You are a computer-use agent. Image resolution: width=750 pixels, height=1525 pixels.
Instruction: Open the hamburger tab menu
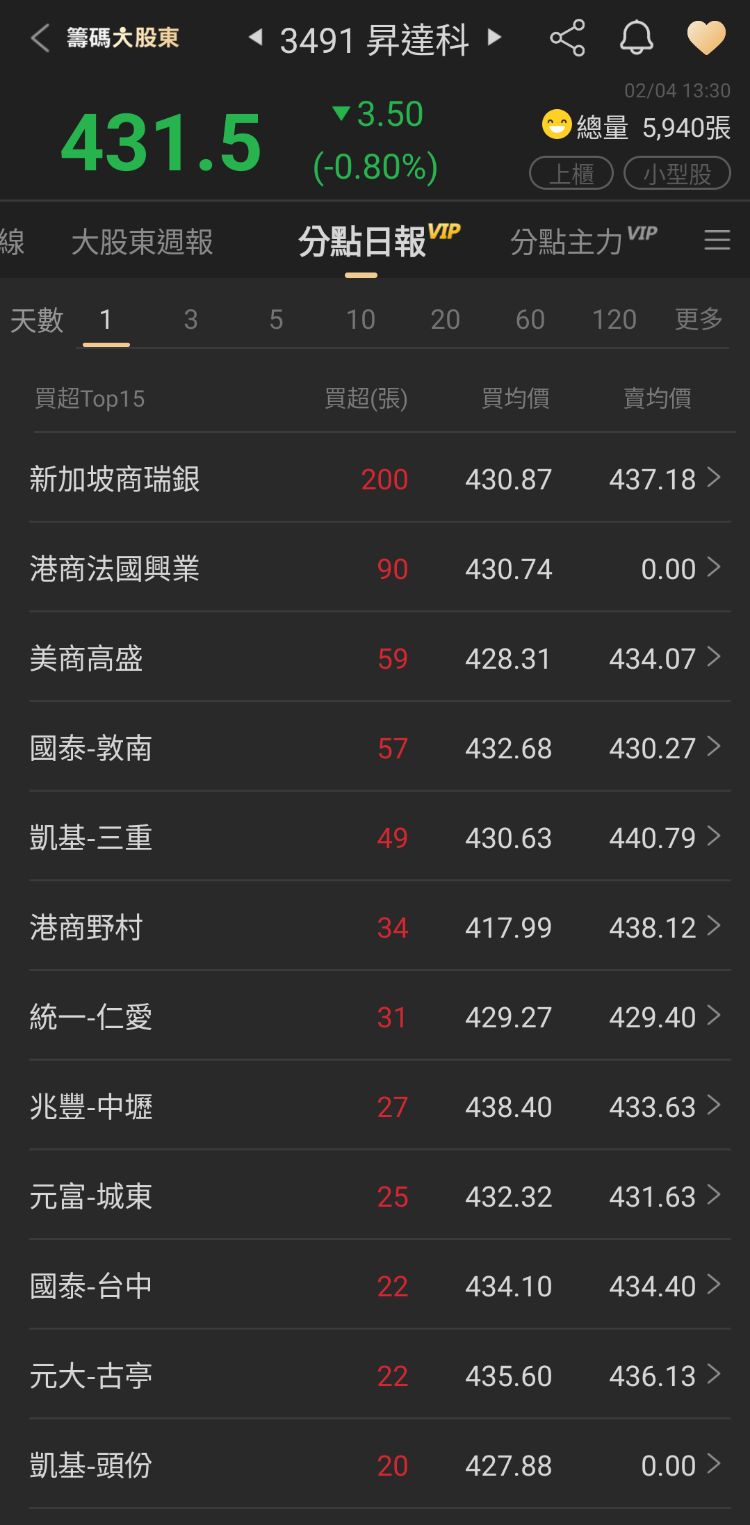pos(717,240)
